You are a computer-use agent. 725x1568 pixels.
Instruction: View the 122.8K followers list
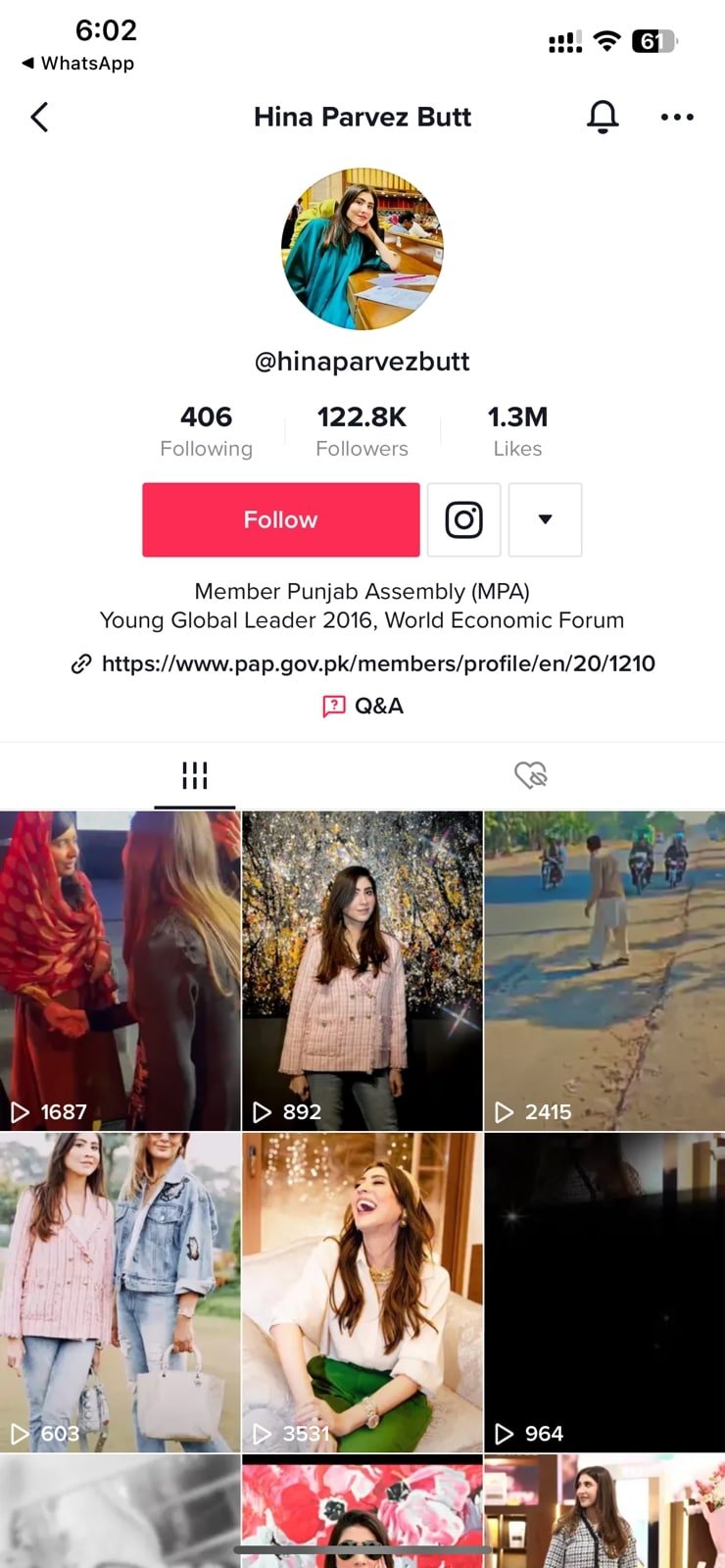pyautogui.click(x=362, y=431)
